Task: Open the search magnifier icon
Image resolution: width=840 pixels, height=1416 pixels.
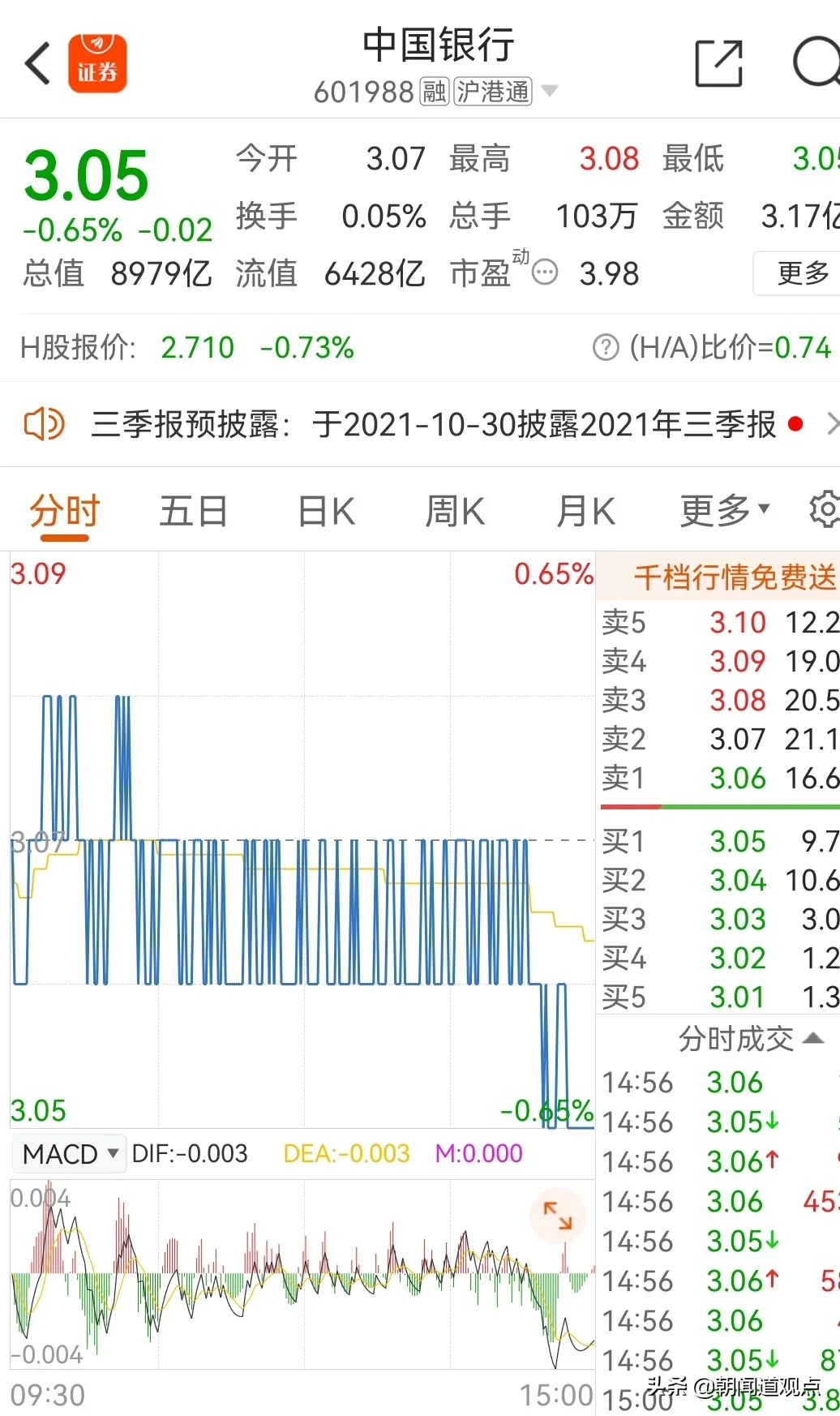Action: pyautogui.click(x=816, y=63)
